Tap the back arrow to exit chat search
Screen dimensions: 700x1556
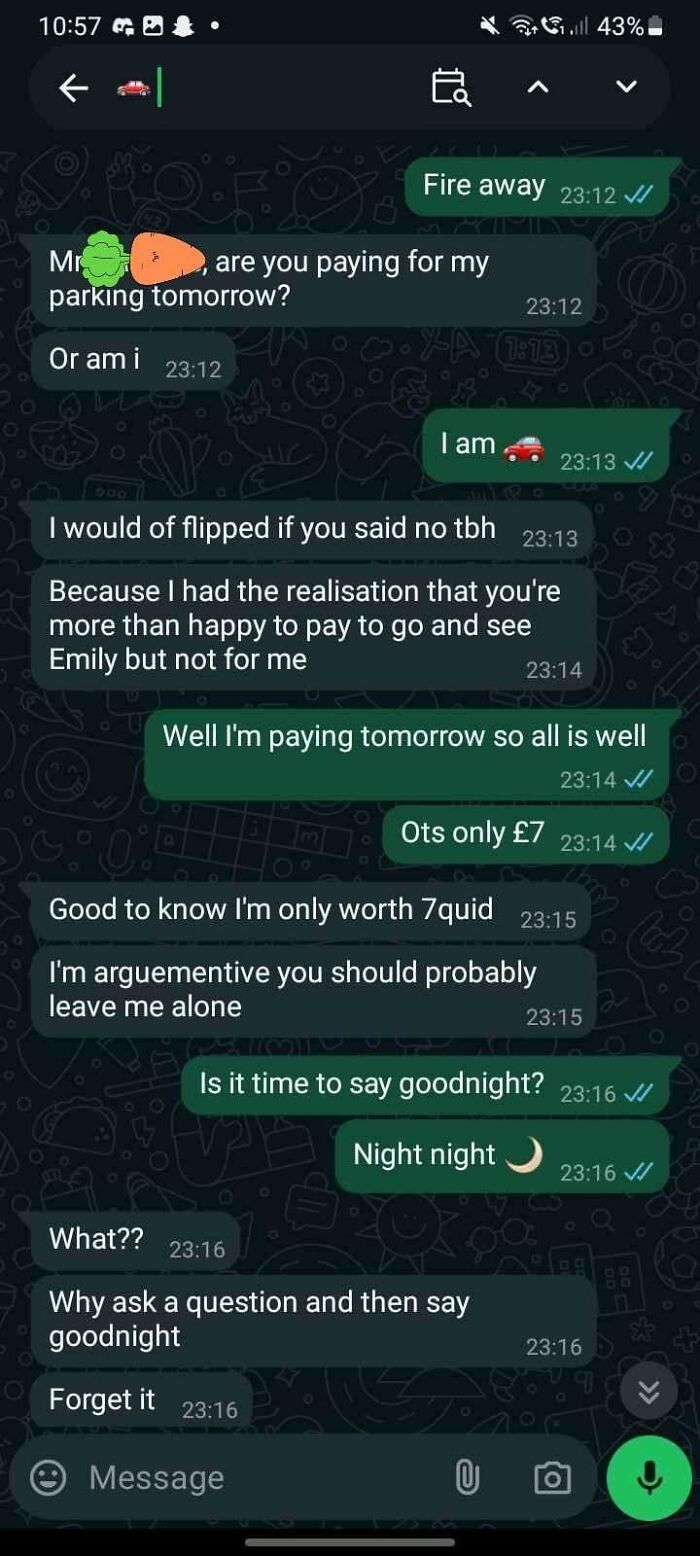(x=74, y=88)
